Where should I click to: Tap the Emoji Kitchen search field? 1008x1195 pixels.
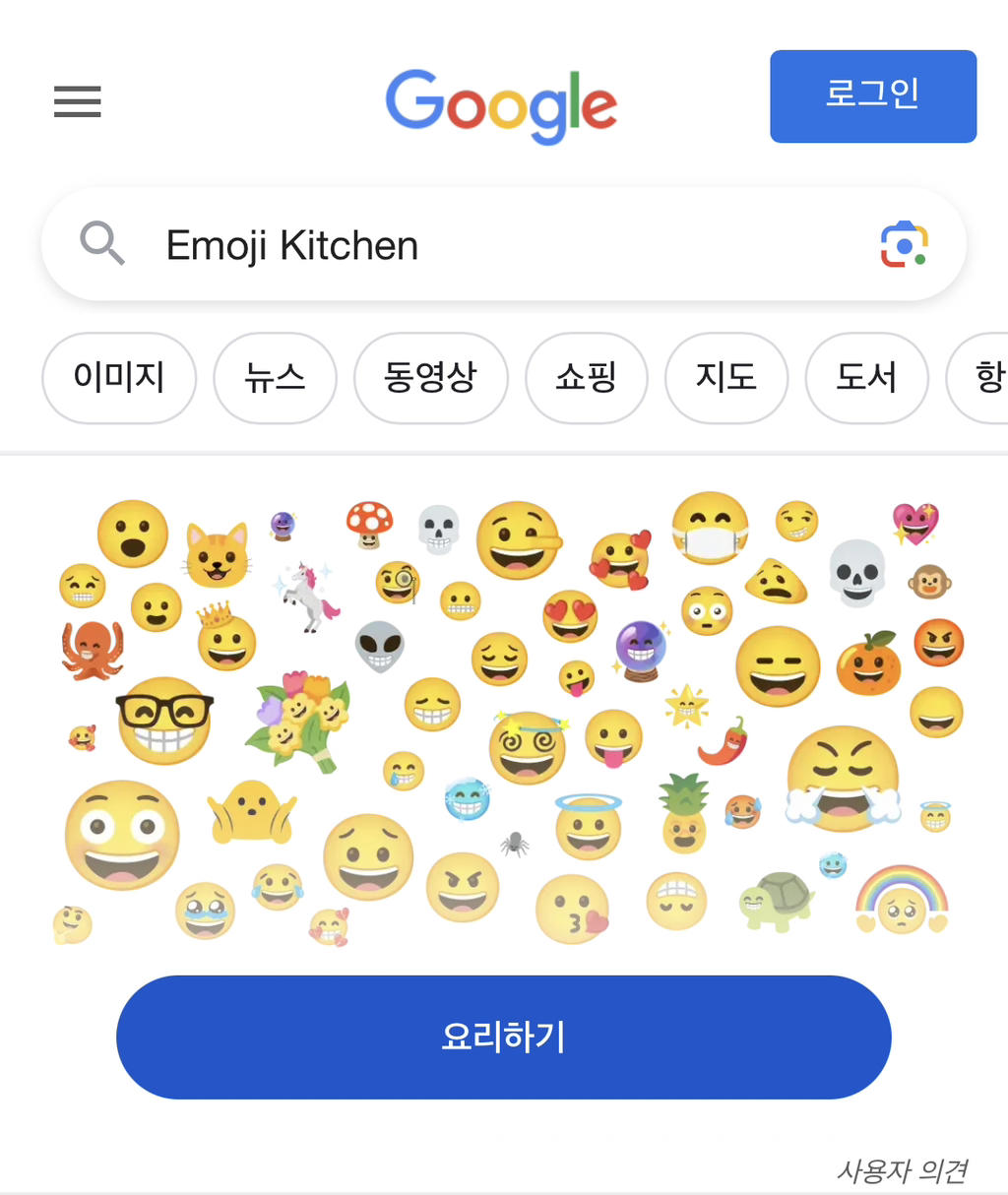pos(492,245)
